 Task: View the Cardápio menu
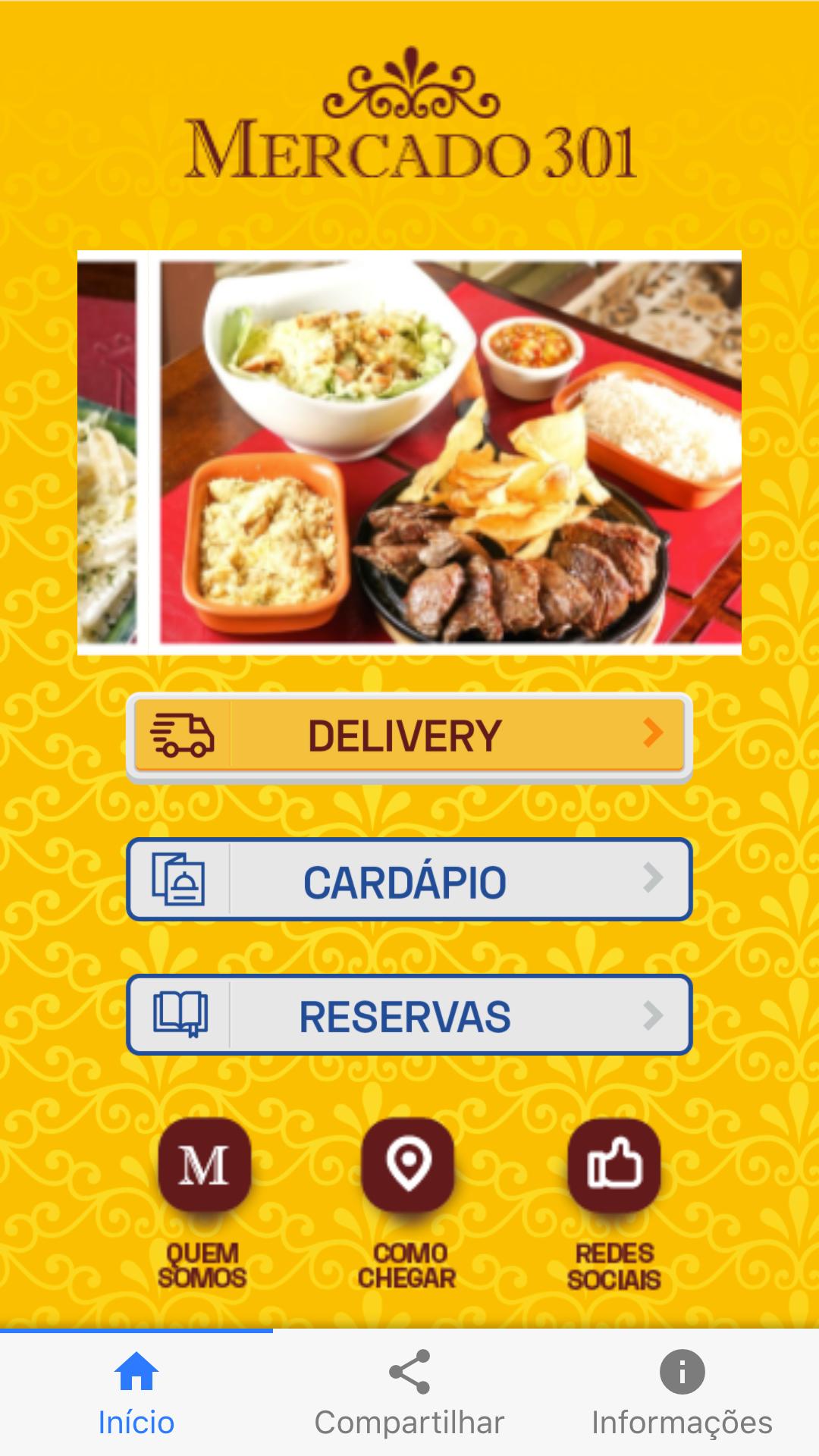(x=409, y=880)
